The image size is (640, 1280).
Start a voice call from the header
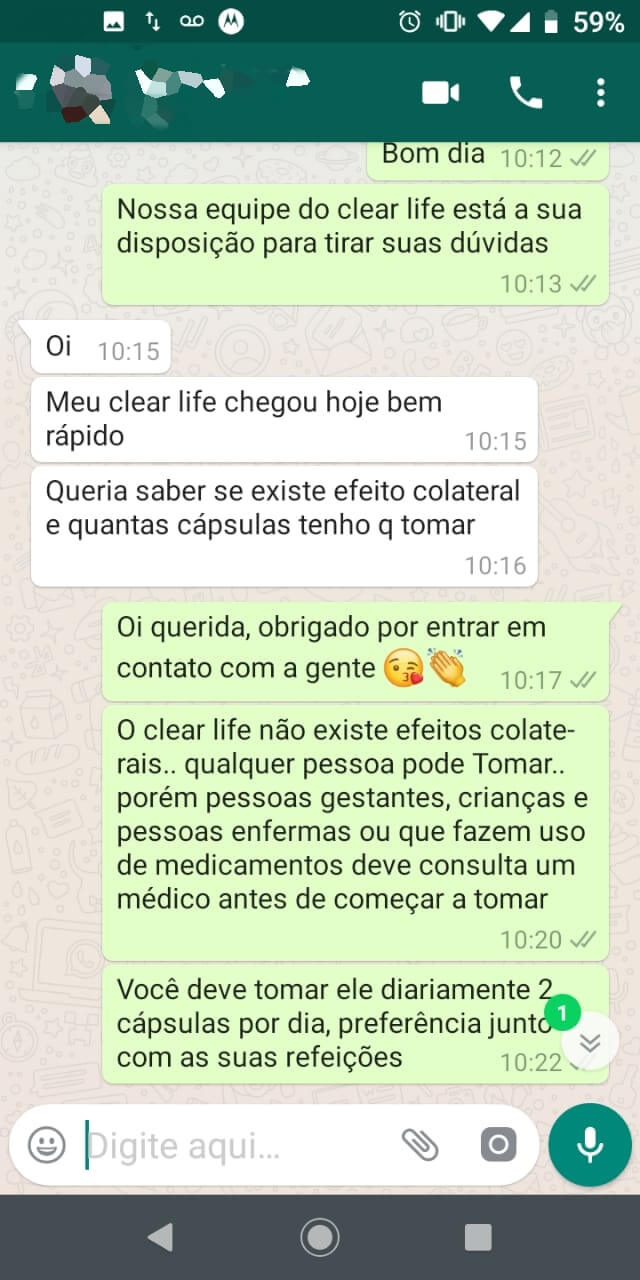[525, 93]
